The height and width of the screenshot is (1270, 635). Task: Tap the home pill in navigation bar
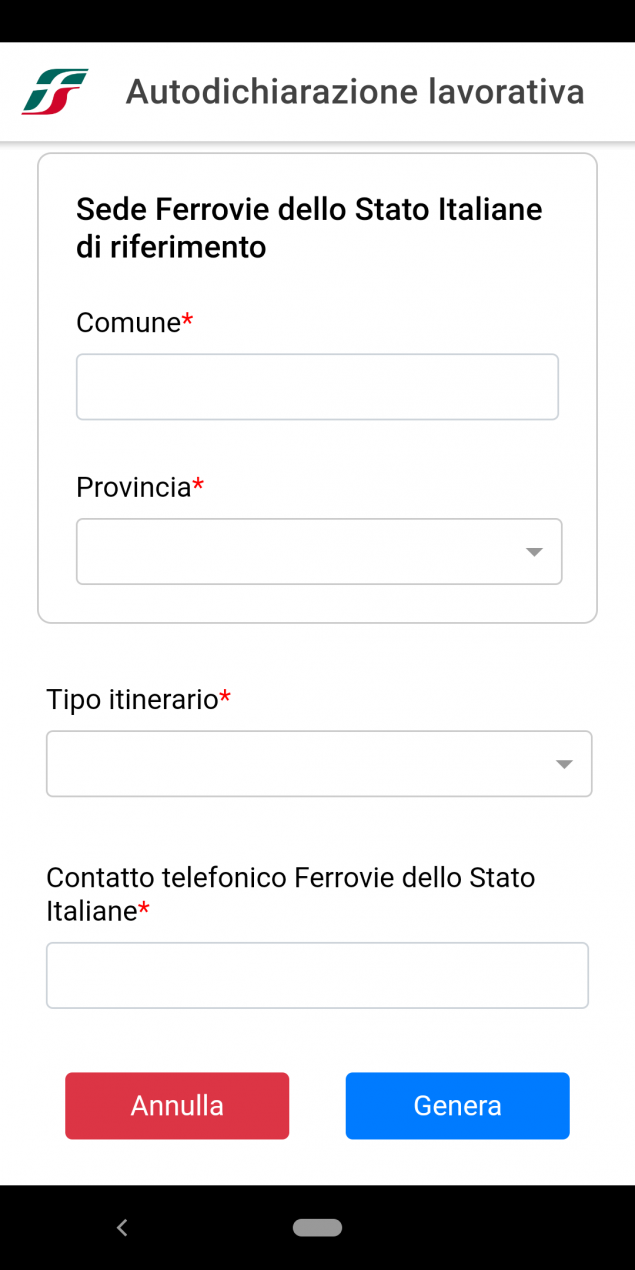[x=318, y=1228]
